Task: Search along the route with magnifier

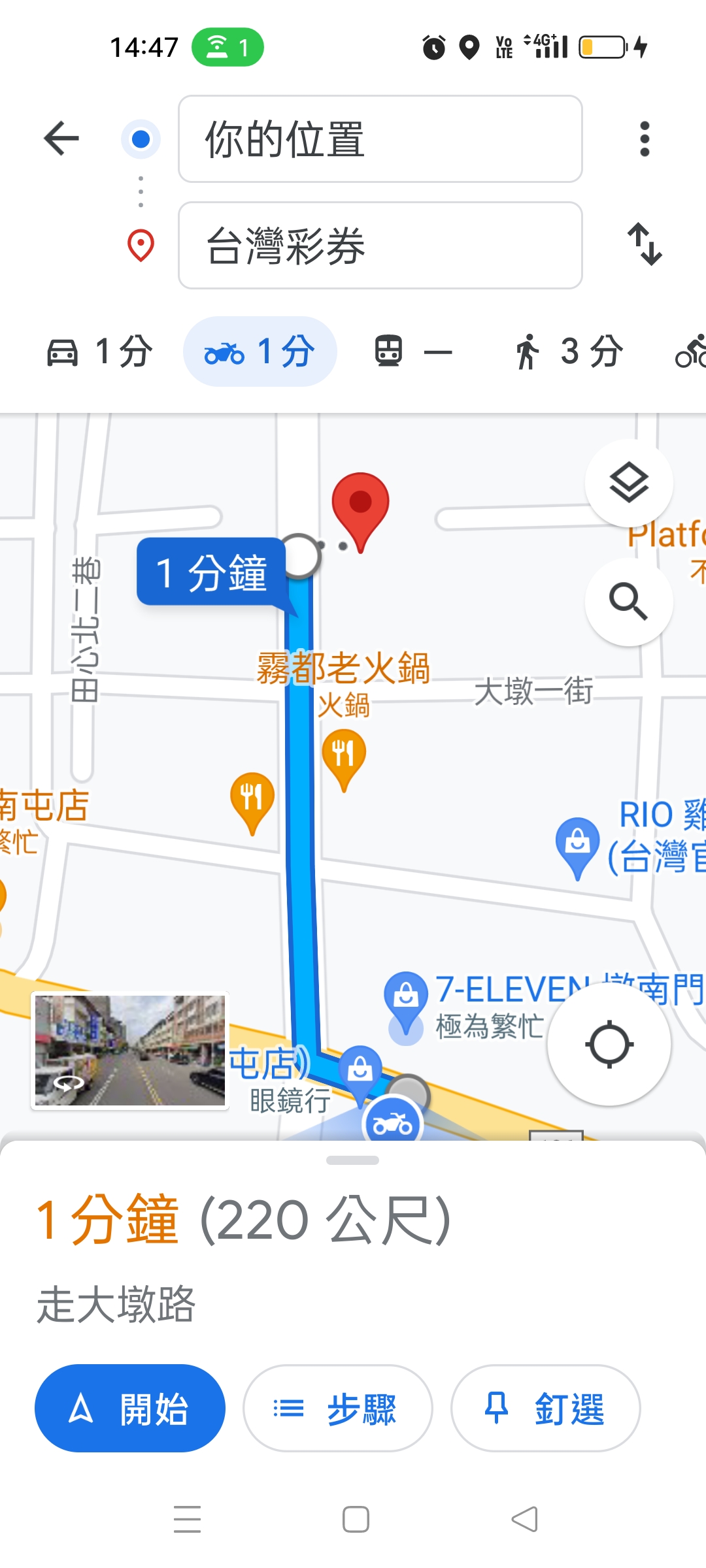Action: (629, 601)
